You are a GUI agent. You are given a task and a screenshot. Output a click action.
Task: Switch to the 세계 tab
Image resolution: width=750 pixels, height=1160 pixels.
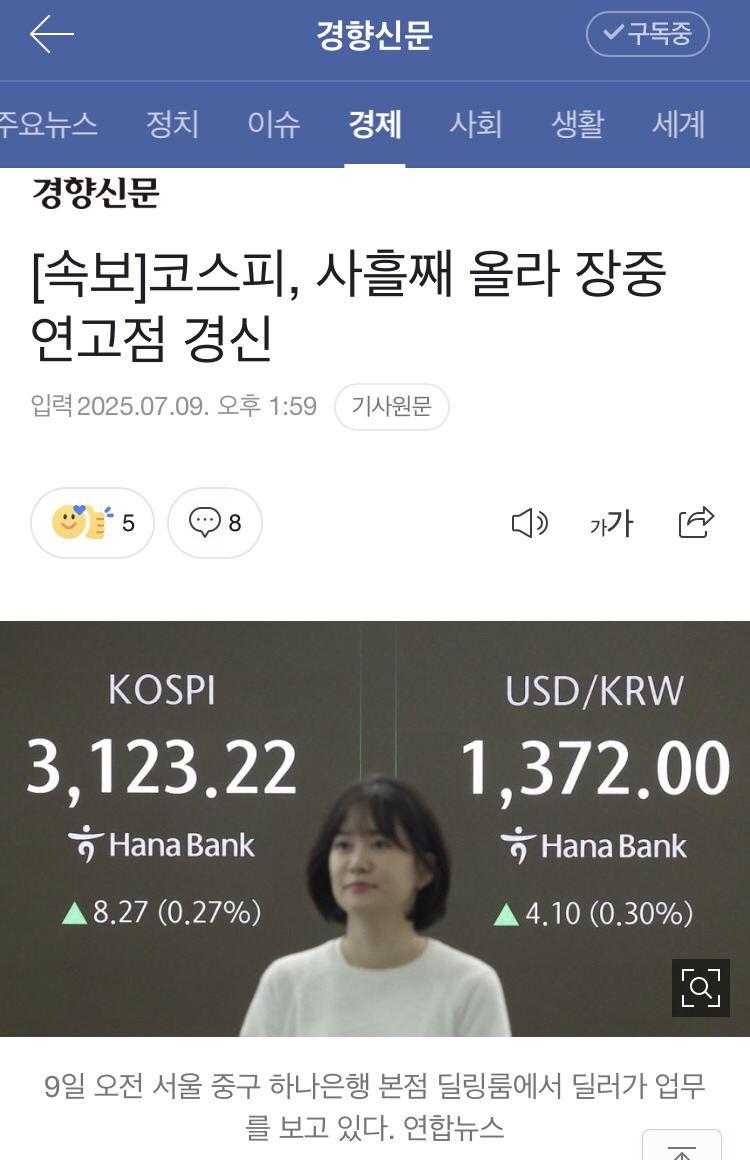tap(679, 125)
